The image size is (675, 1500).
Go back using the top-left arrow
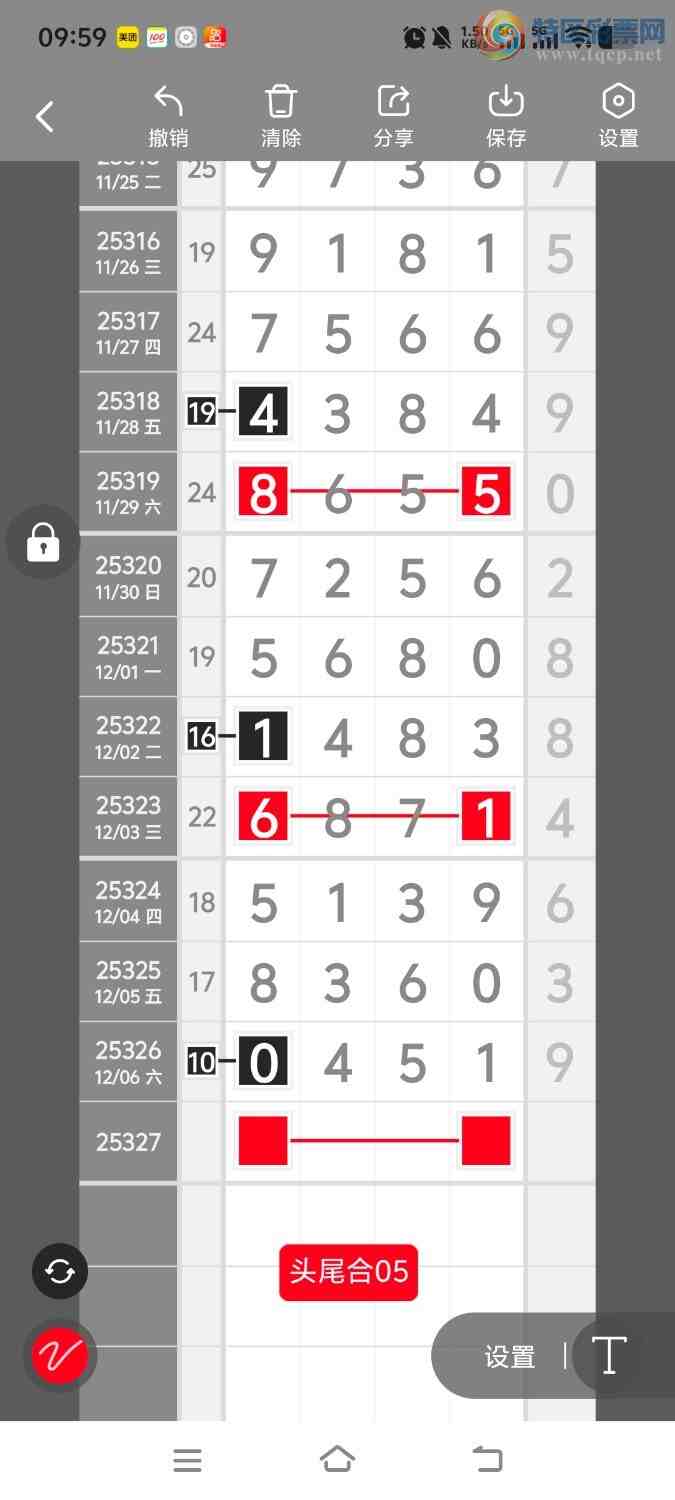pyautogui.click(x=45, y=117)
